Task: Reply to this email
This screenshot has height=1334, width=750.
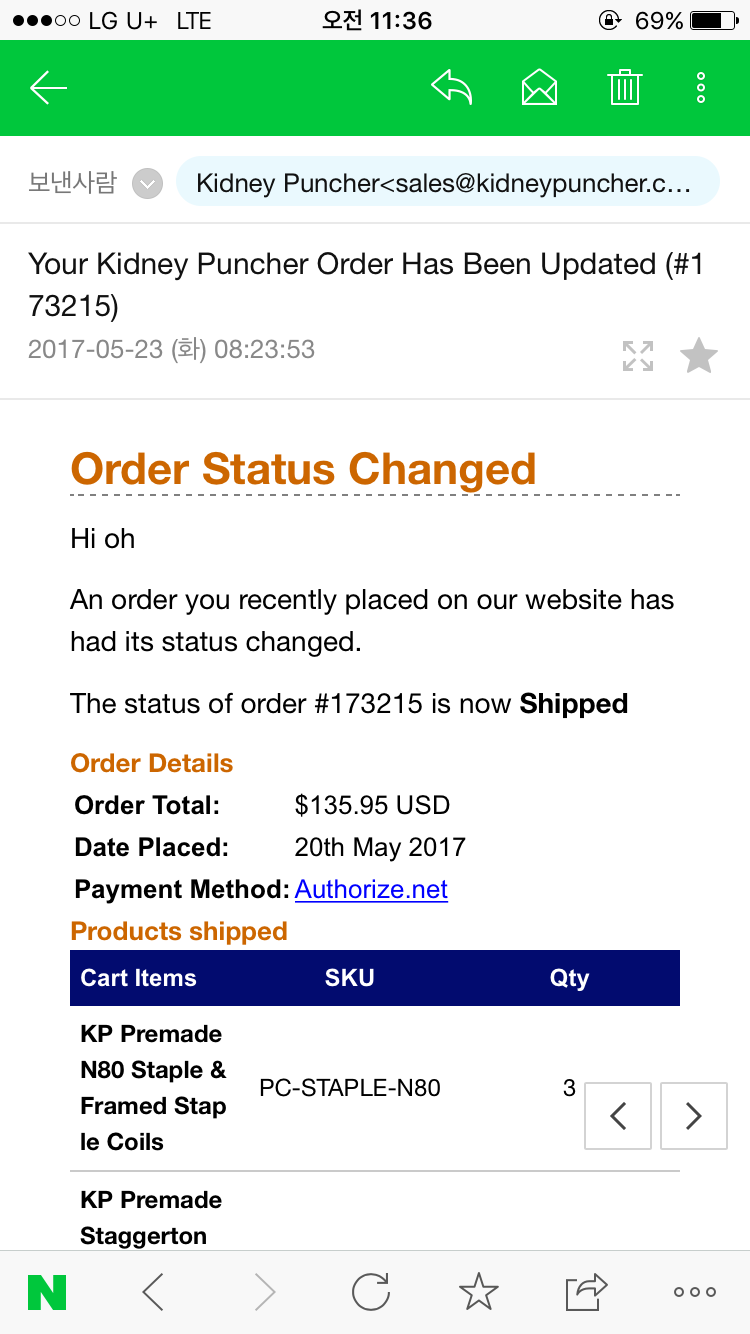Action: (x=451, y=88)
